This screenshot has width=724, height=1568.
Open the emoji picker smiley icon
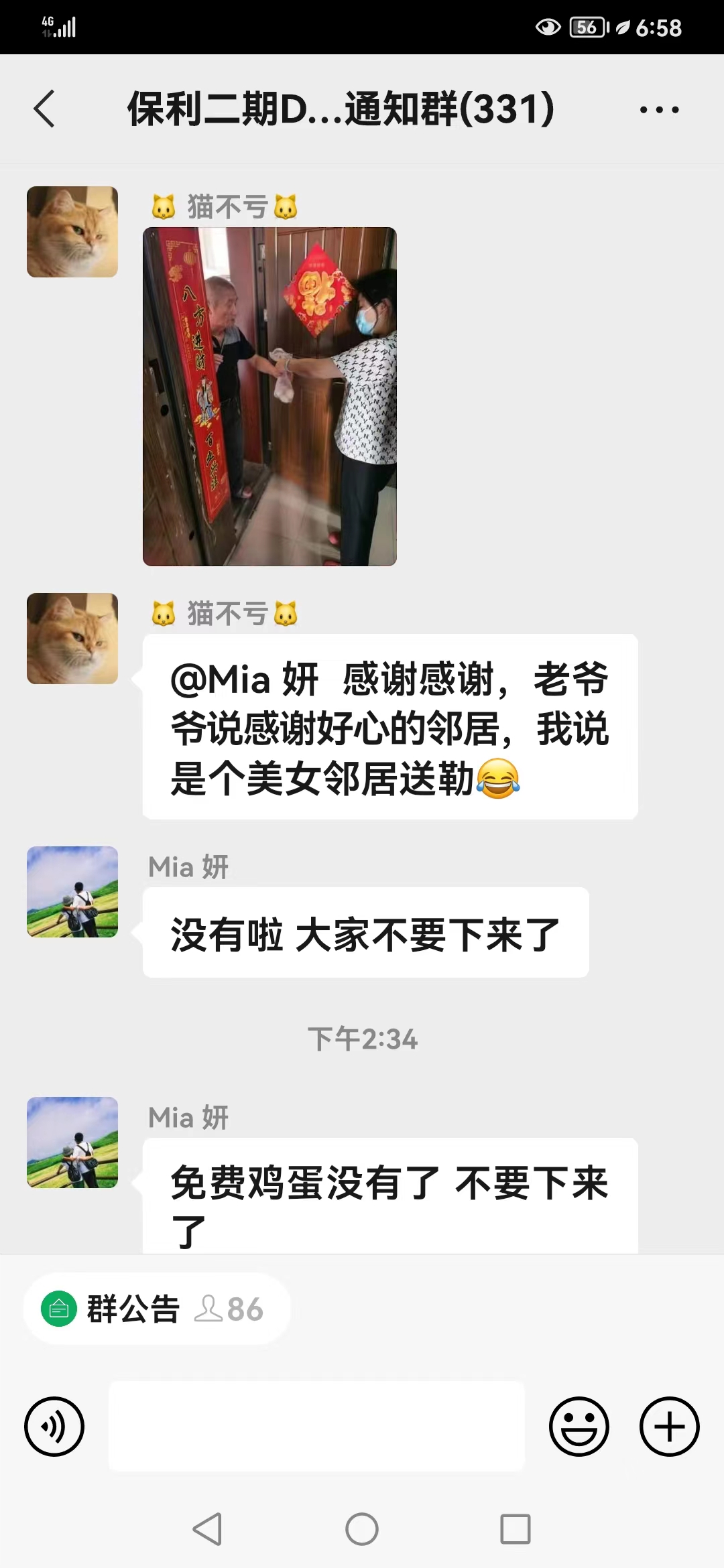581,1425
